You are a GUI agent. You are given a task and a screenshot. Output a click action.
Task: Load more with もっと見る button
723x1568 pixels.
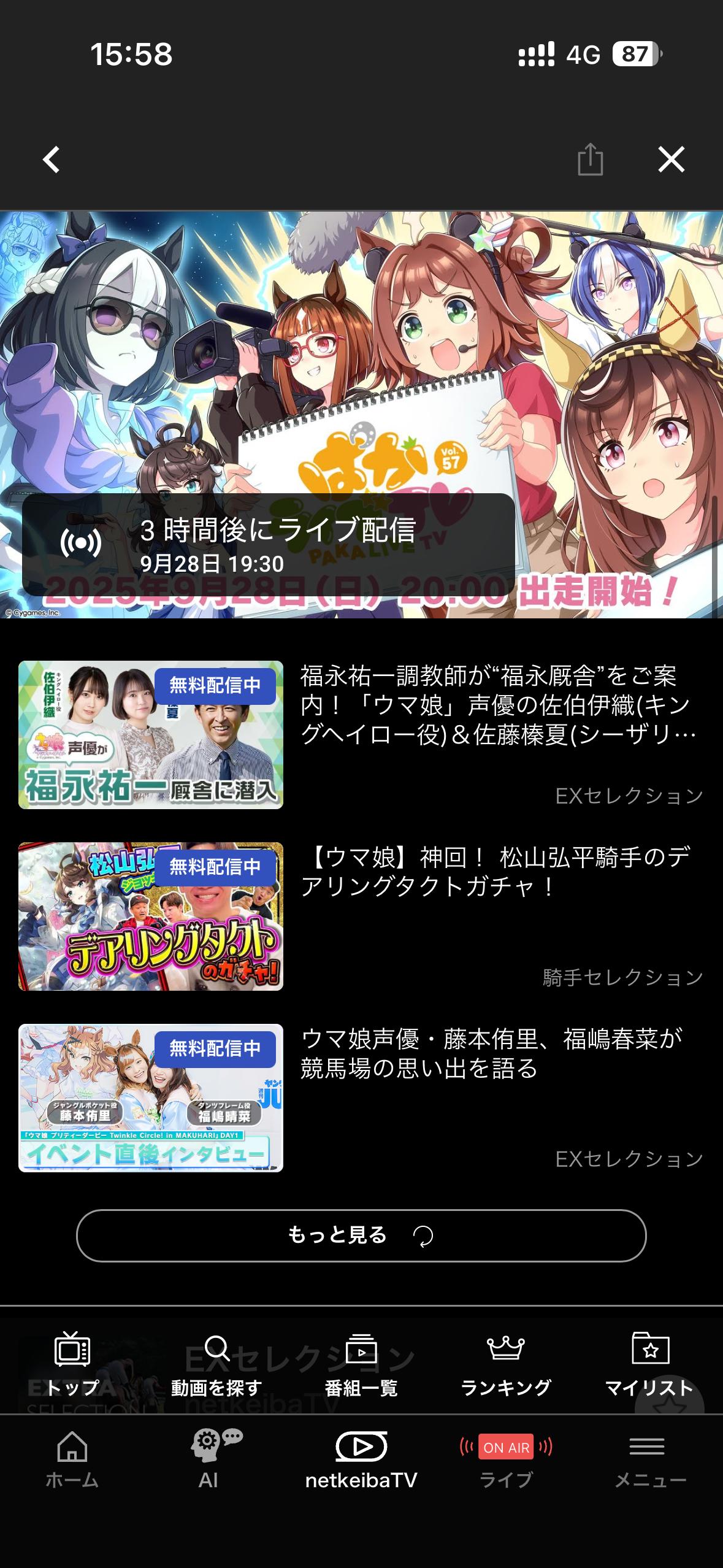pyautogui.click(x=361, y=1236)
